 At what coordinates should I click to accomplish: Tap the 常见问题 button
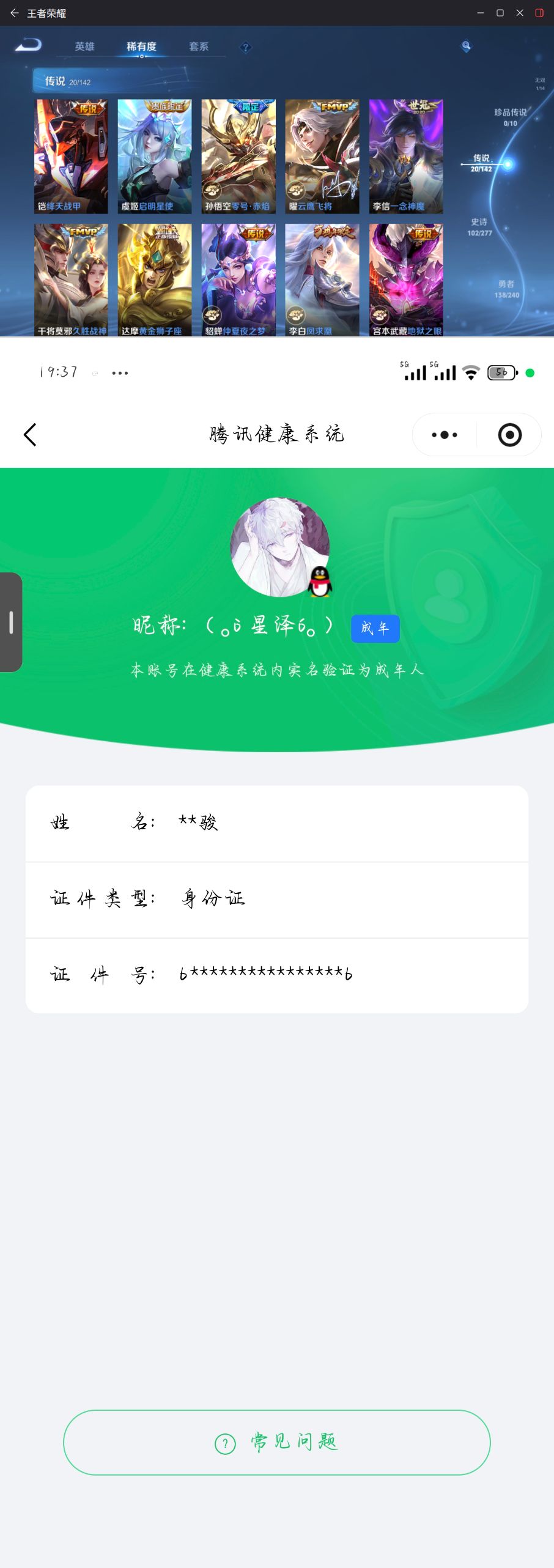[277, 1444]
